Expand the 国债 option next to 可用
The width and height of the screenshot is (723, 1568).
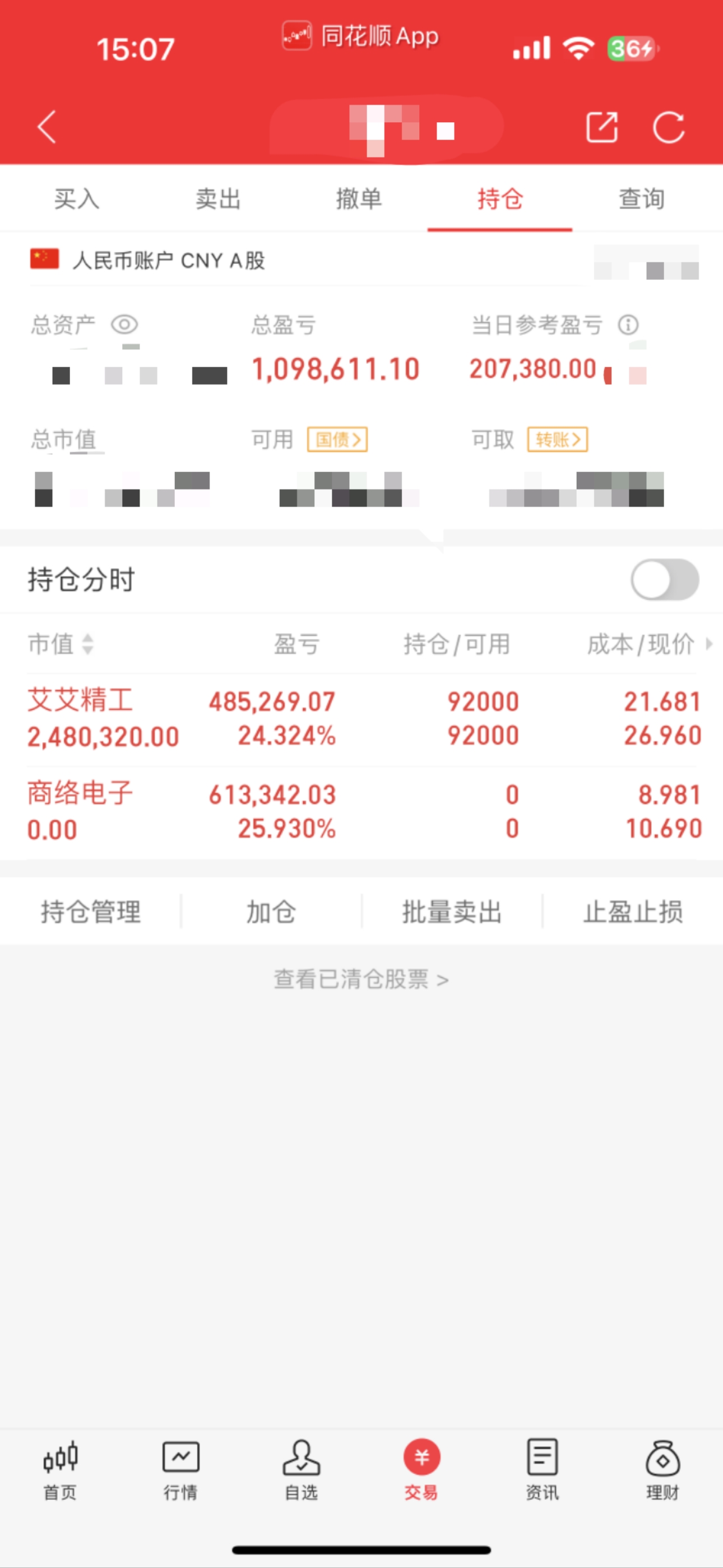pyautogui.click(x=338, y=440)
